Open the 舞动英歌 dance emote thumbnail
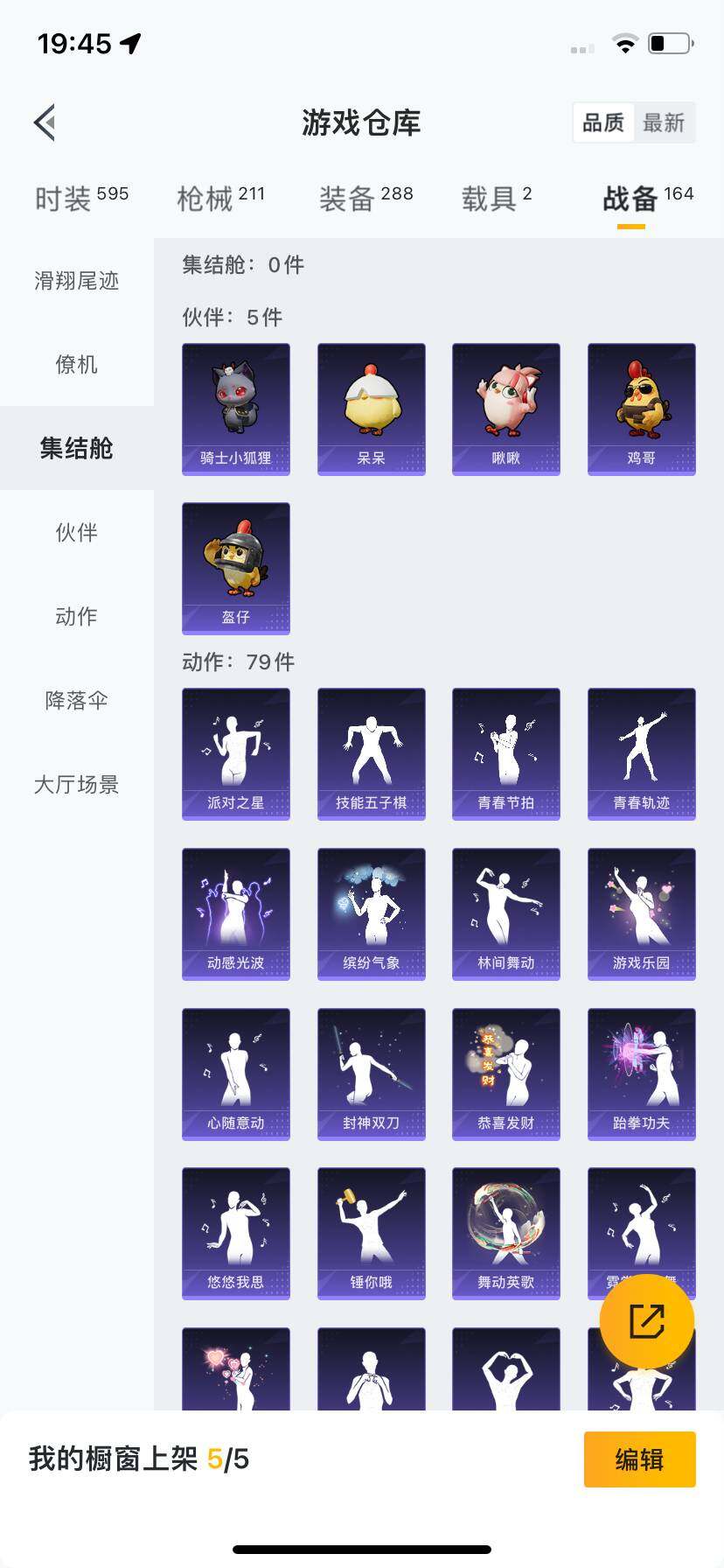Image resolution: width=724 pixels, height=1568 pixels. pyautogui.click(x=505, y=1233)
